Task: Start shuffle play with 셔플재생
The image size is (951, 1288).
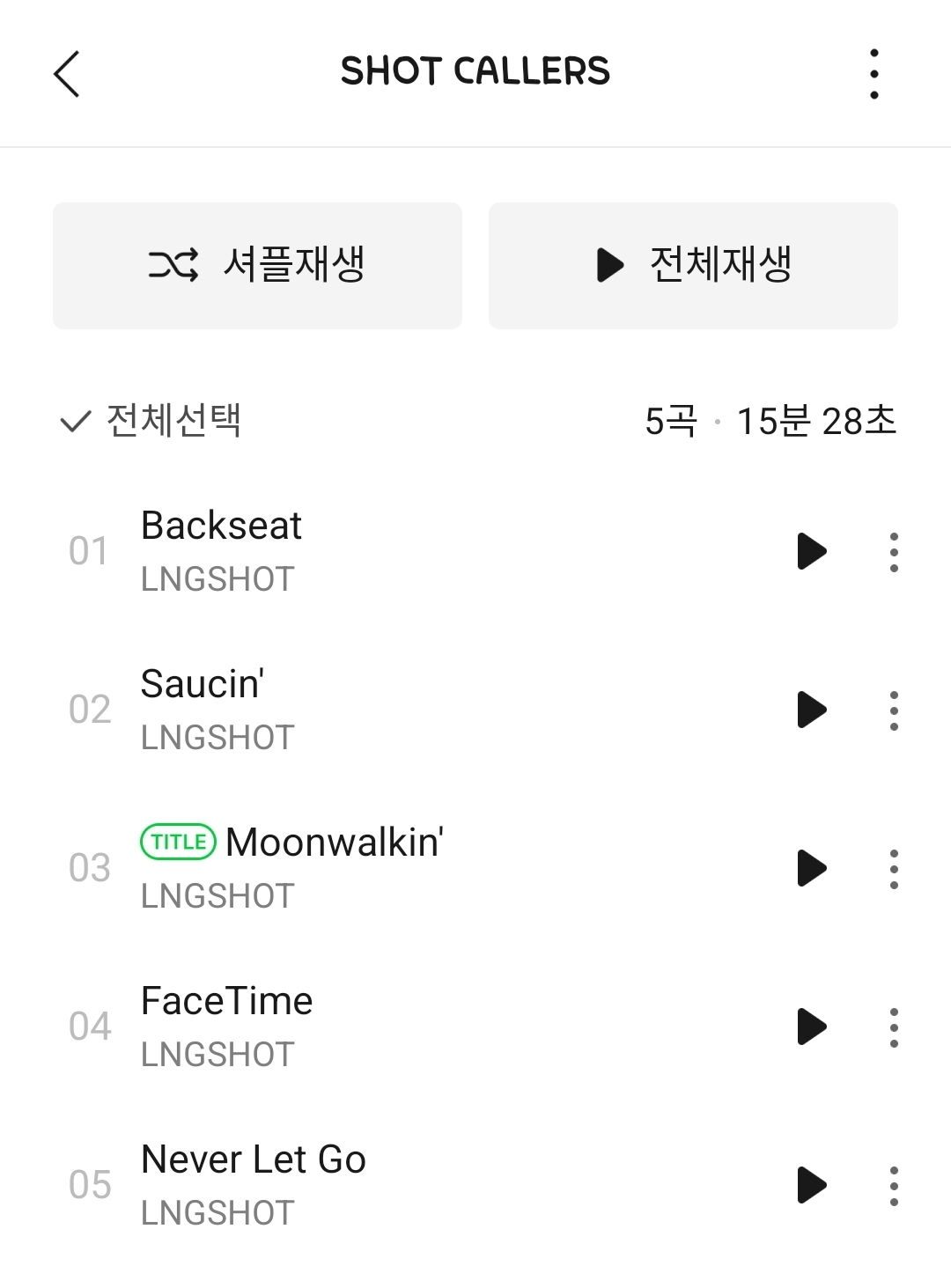Action: click(257, 265)
